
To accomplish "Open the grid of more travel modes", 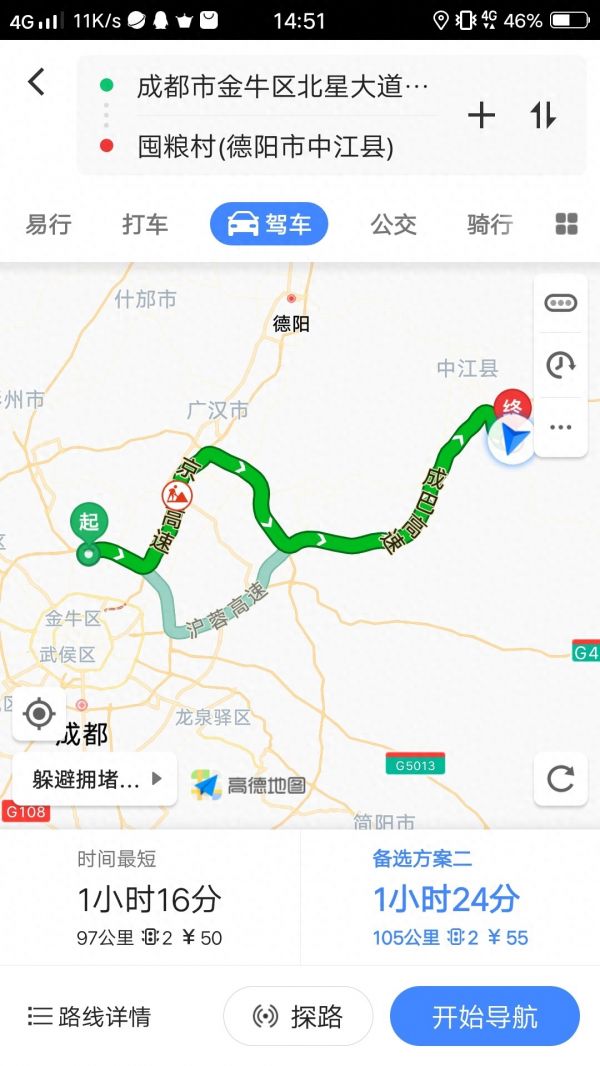I will tap(566, 224).
